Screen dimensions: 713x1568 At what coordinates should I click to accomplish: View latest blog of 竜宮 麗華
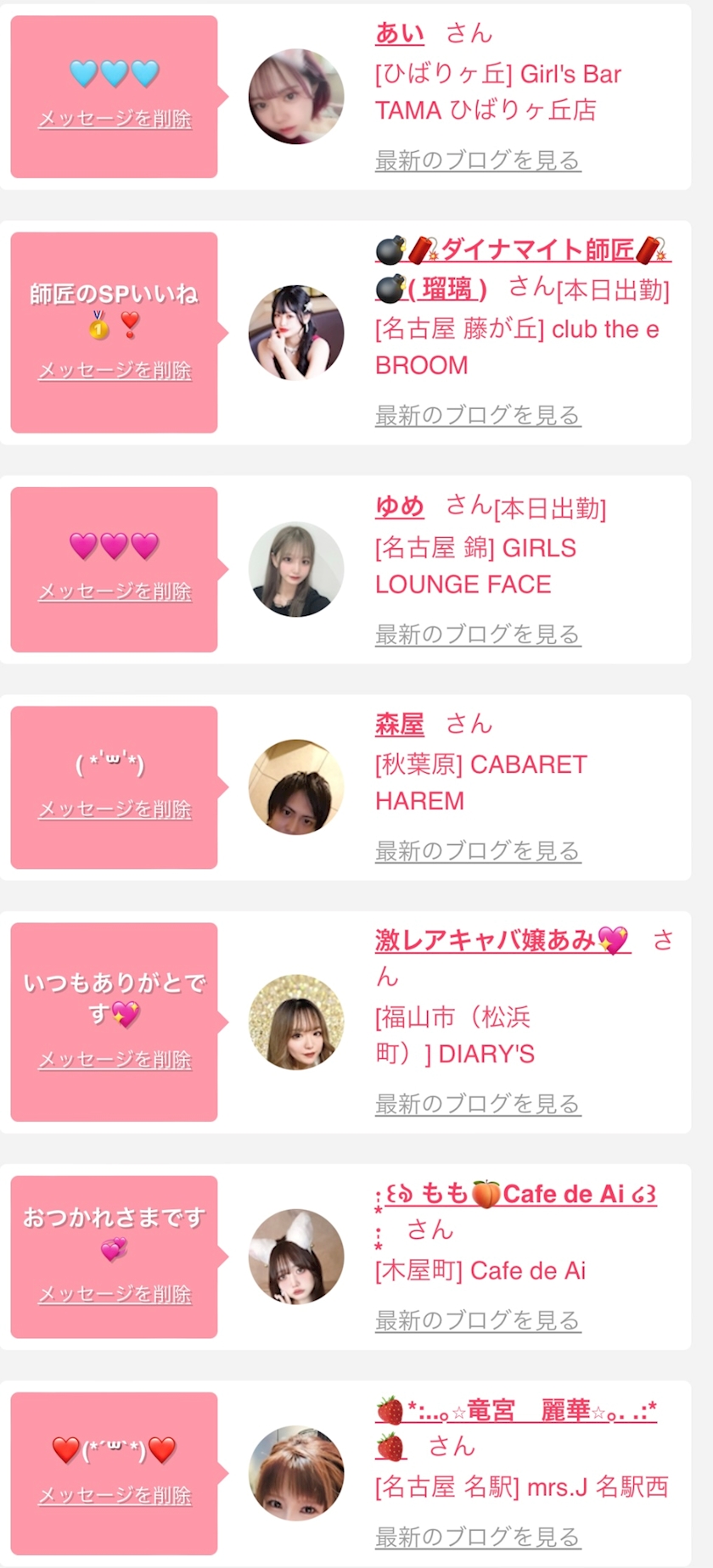(x=478, y=1537)
